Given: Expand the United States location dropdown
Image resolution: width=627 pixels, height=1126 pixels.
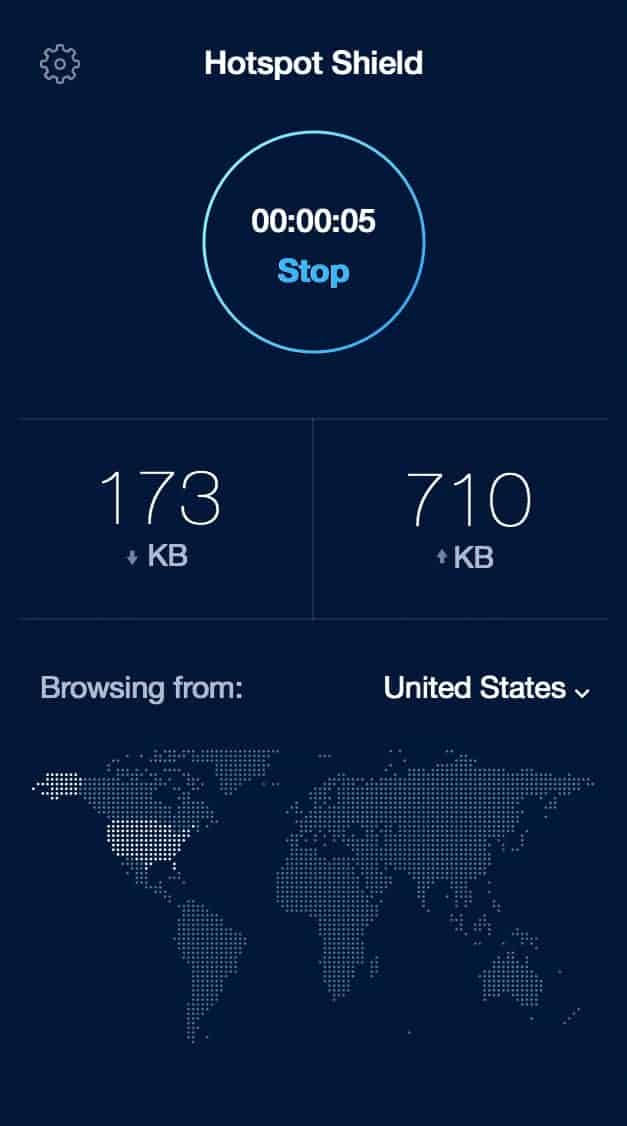Looking at the screenshot, I should (486, 688).
